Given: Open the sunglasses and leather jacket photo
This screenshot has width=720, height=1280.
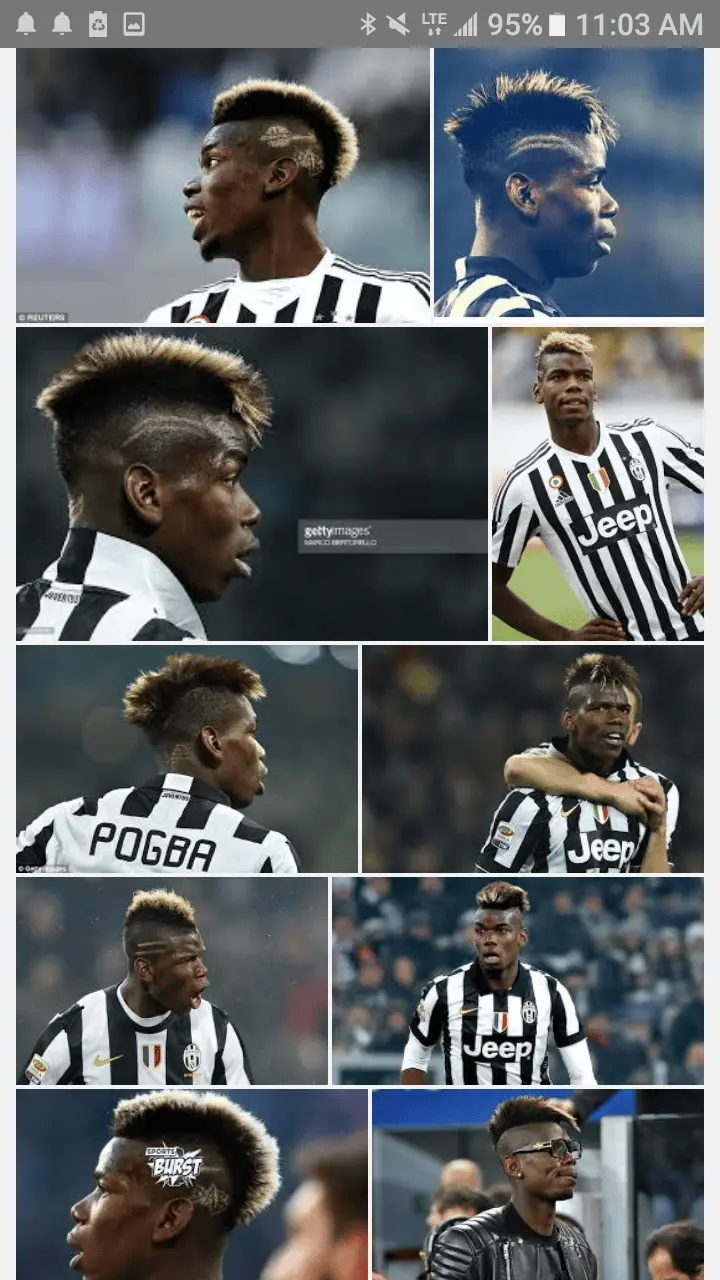Looking at the screenshot, I should tap(537, 1183).
